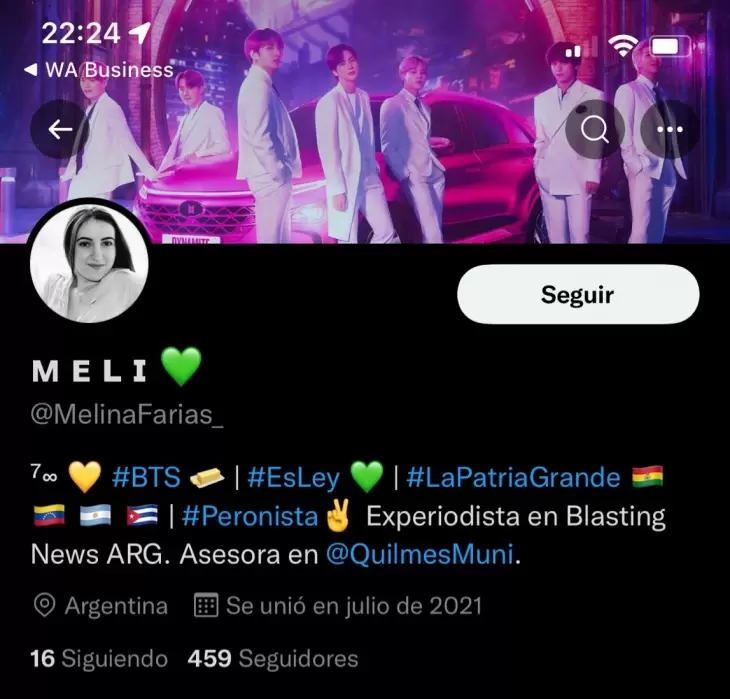730x699 pixels.
Task: Open the #EsLey hashtag
Action: [301, 477]
